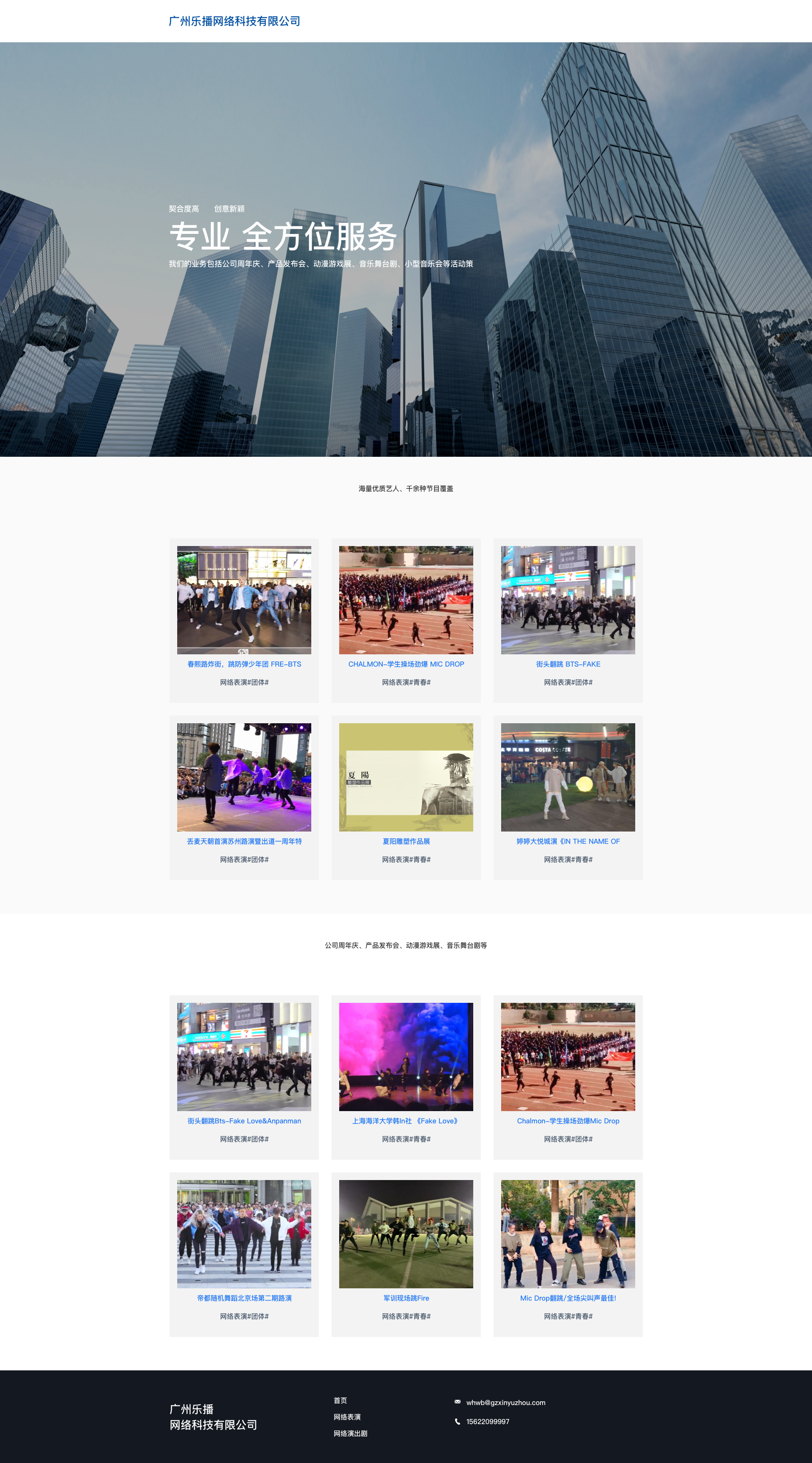Open CHALMON-学生操场劲爆 MIC DROP link
This screenshot has height=1463, width=812.
point(406,664)
